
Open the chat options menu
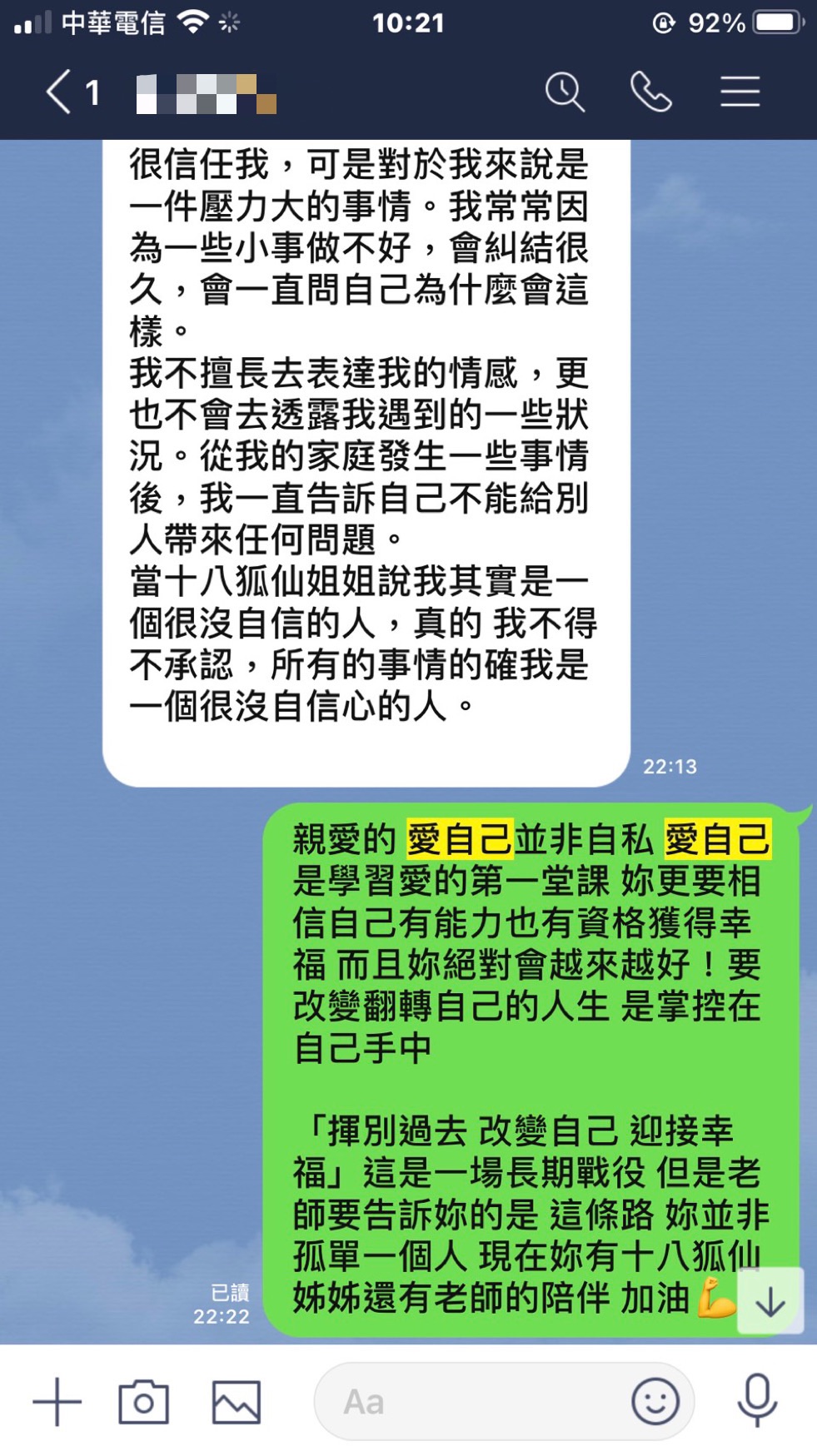point(740,92)
